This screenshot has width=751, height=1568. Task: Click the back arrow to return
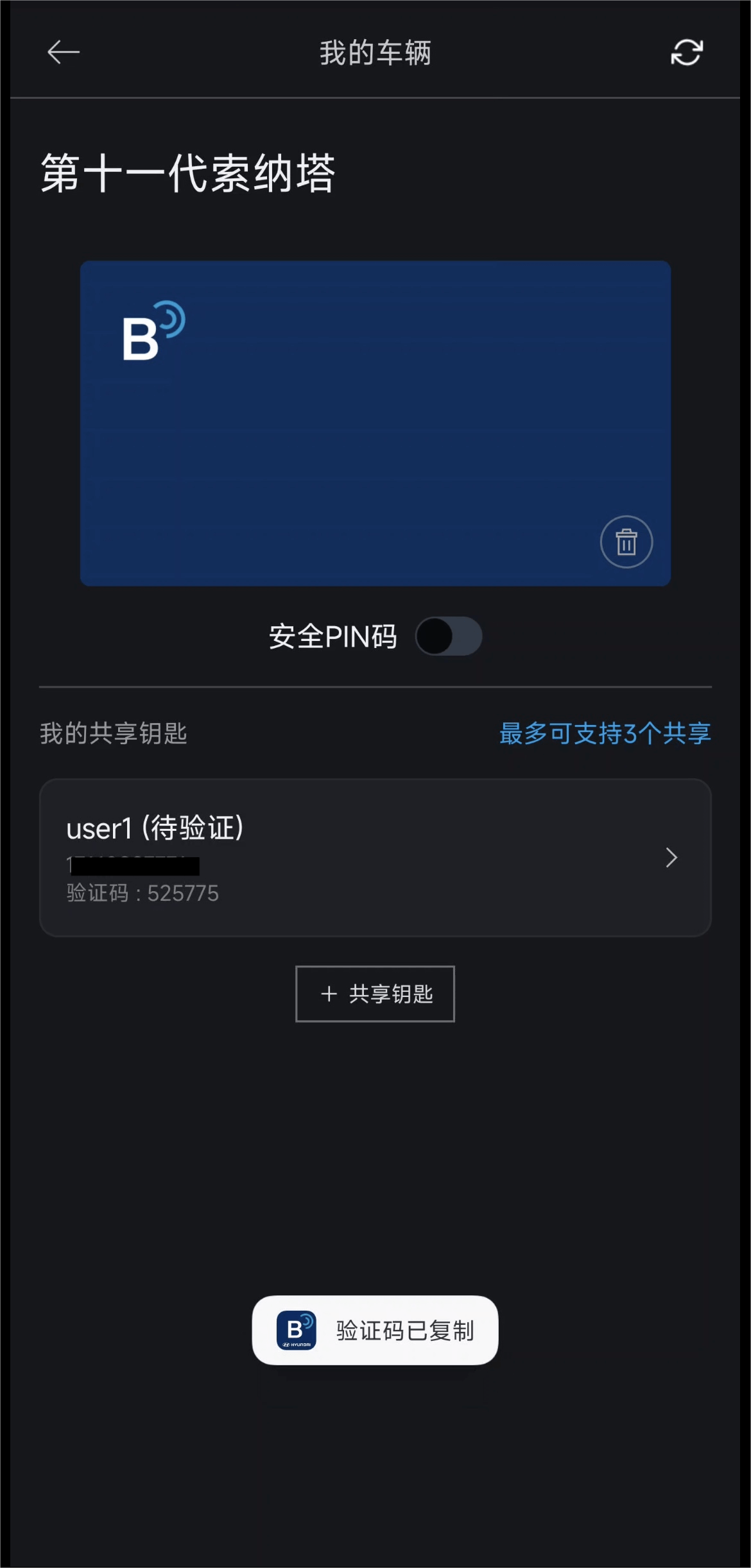tap(62, 51)
